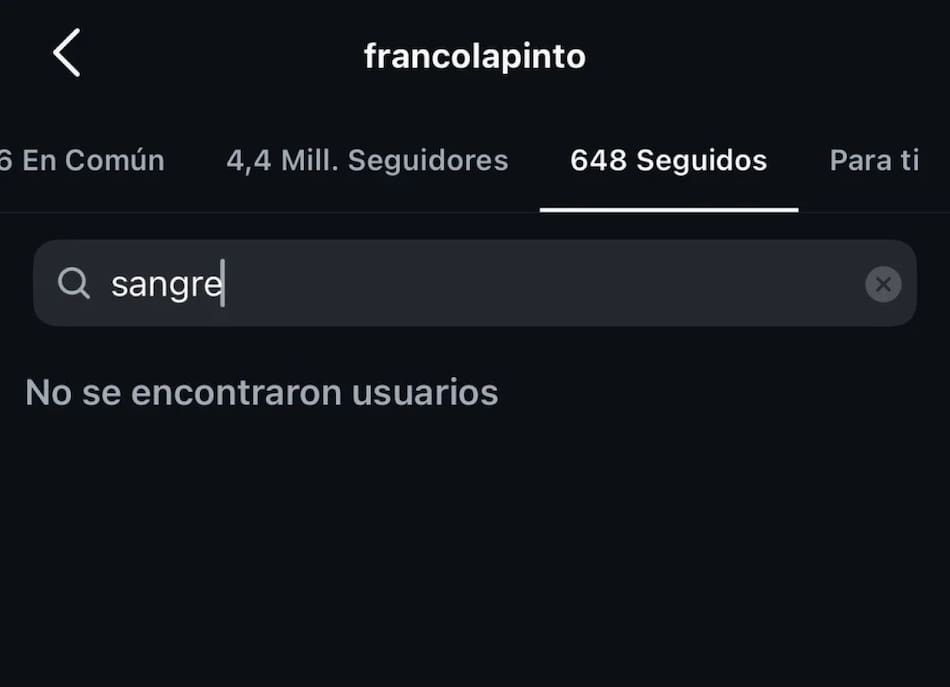
Task: Clear the search text with the X
Action: coord(883,284)
